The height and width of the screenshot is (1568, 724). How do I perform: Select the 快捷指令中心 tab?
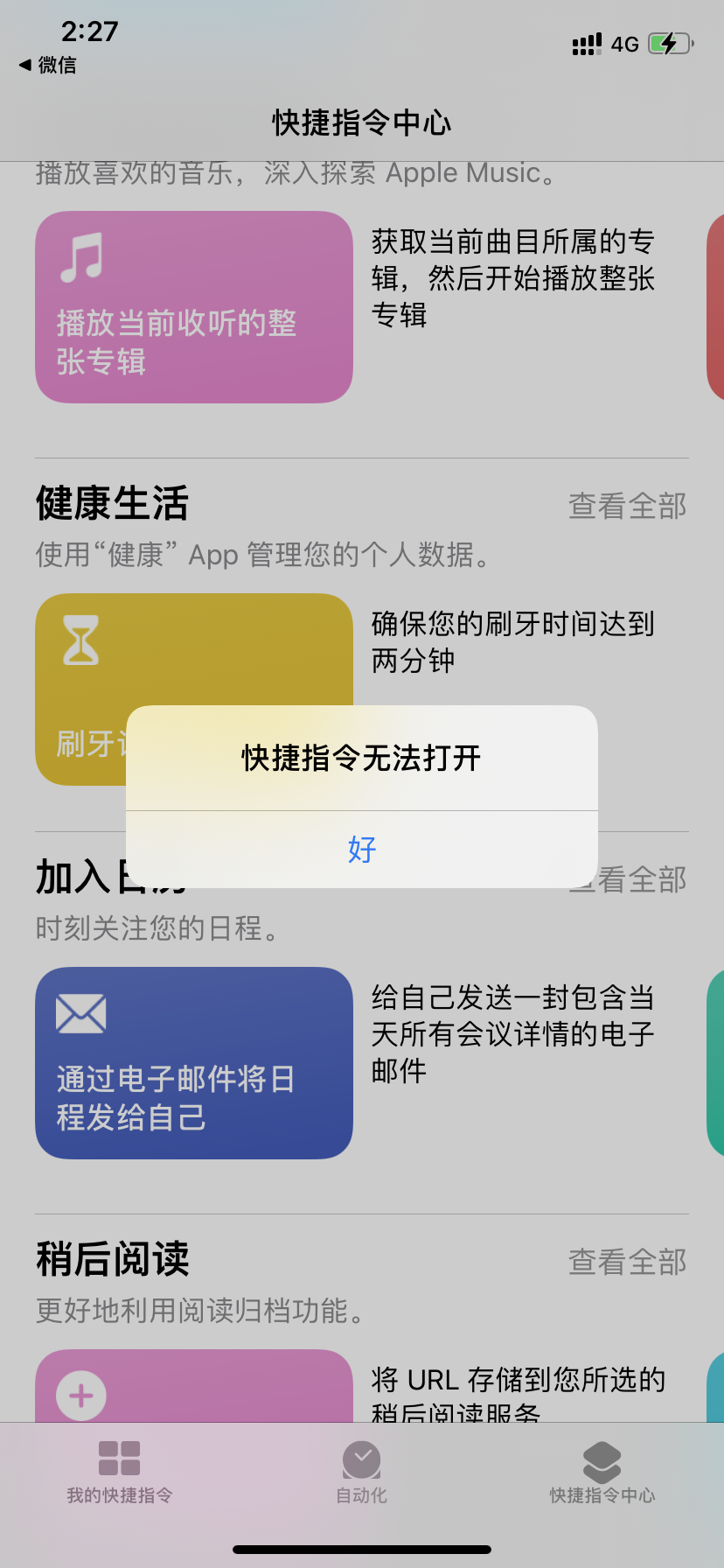tap(602, 1472)
